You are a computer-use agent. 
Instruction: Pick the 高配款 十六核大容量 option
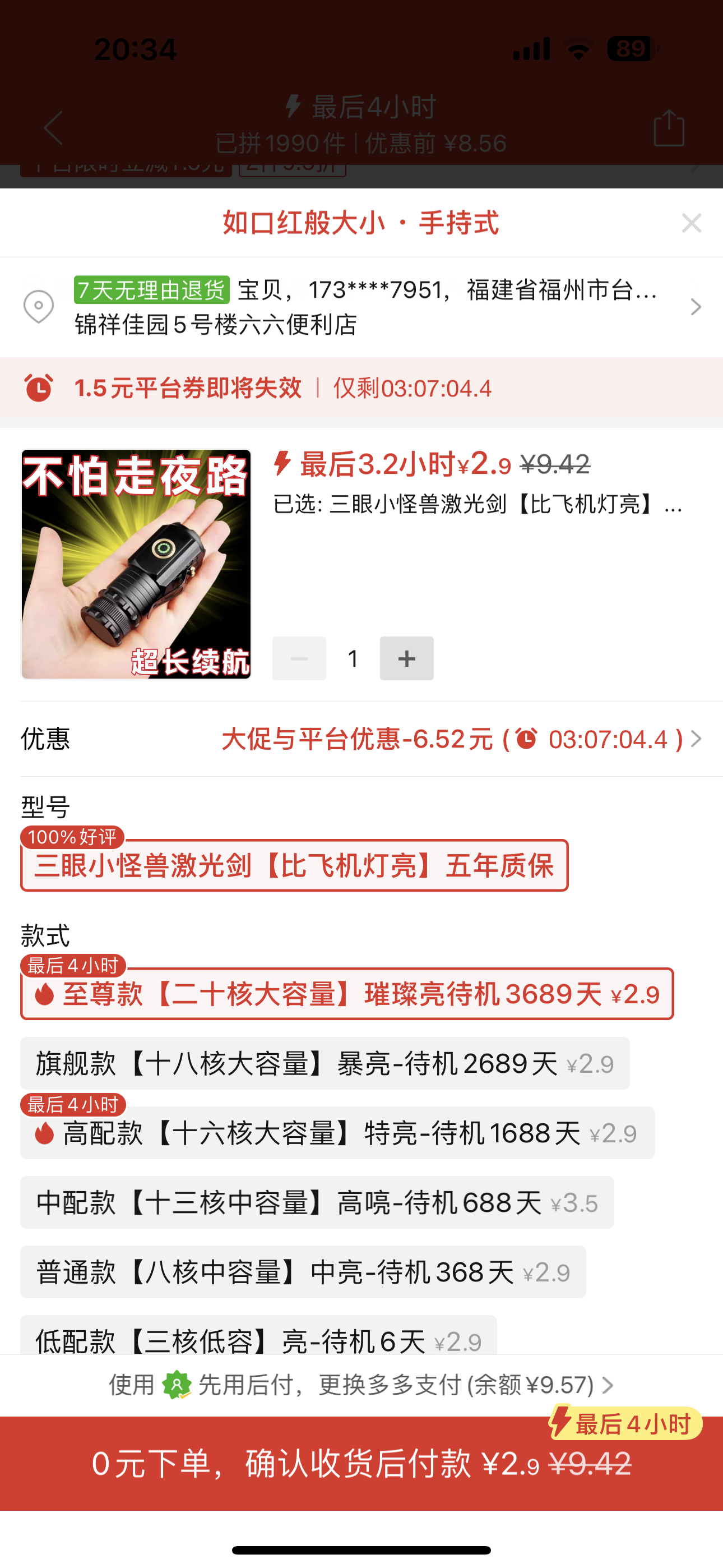[337, 1133]
